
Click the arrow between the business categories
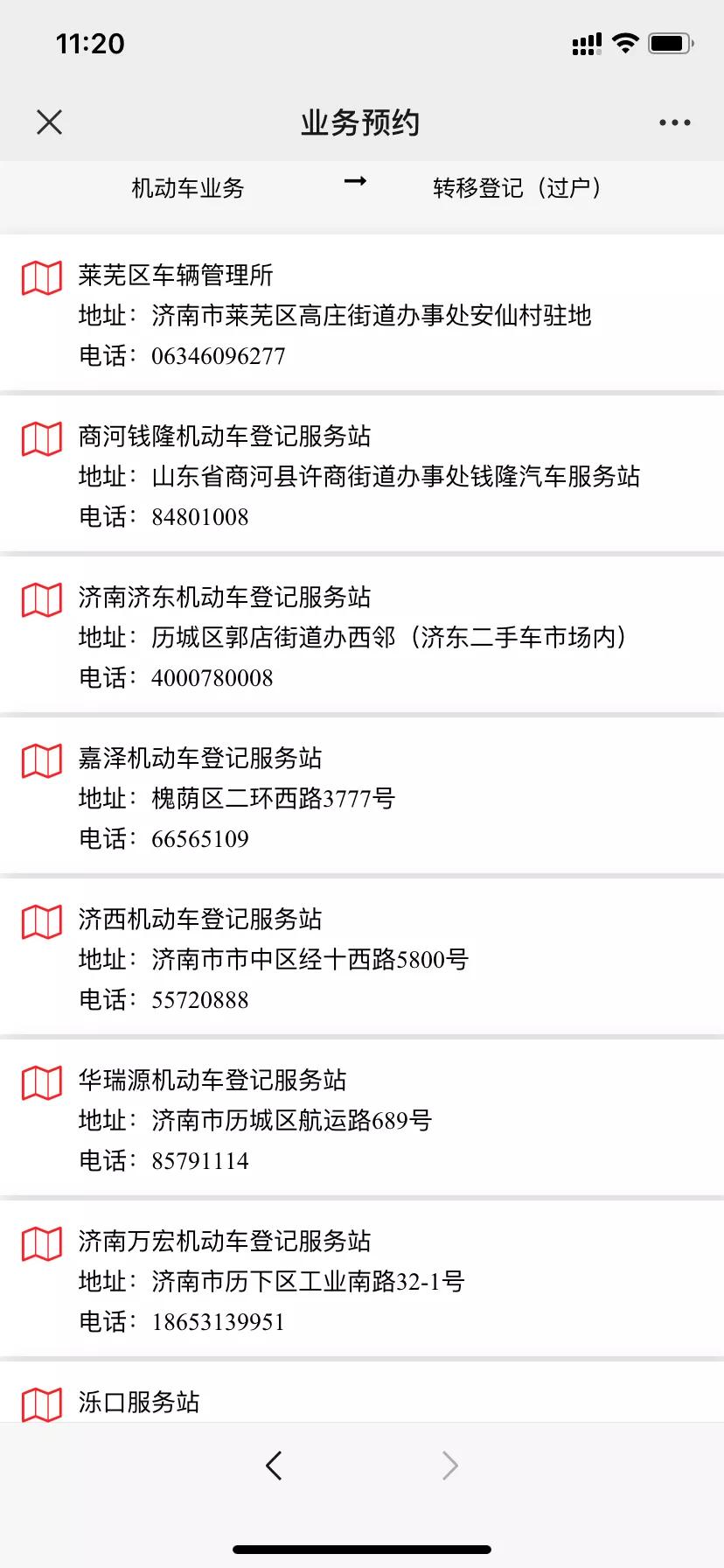353,184
